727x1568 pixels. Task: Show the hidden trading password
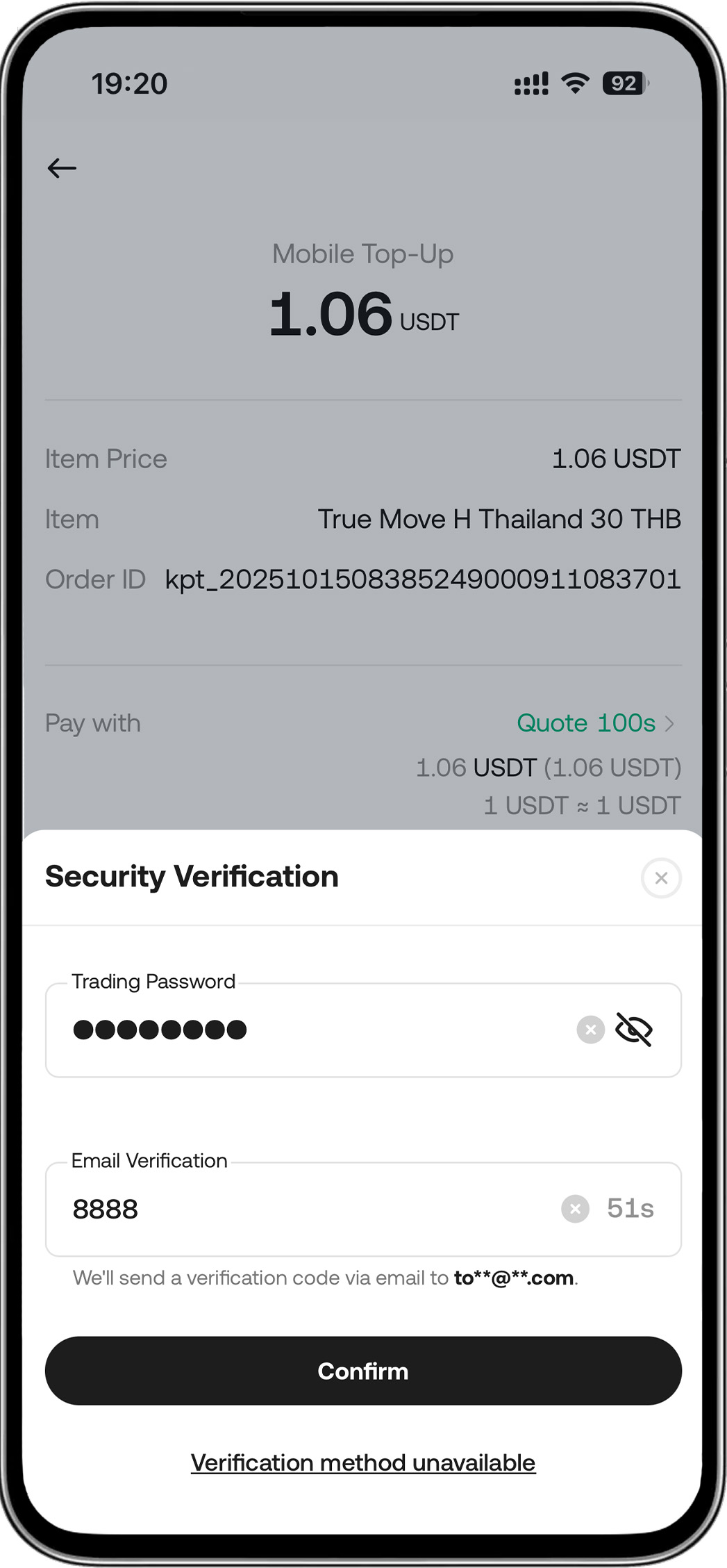634,1030
